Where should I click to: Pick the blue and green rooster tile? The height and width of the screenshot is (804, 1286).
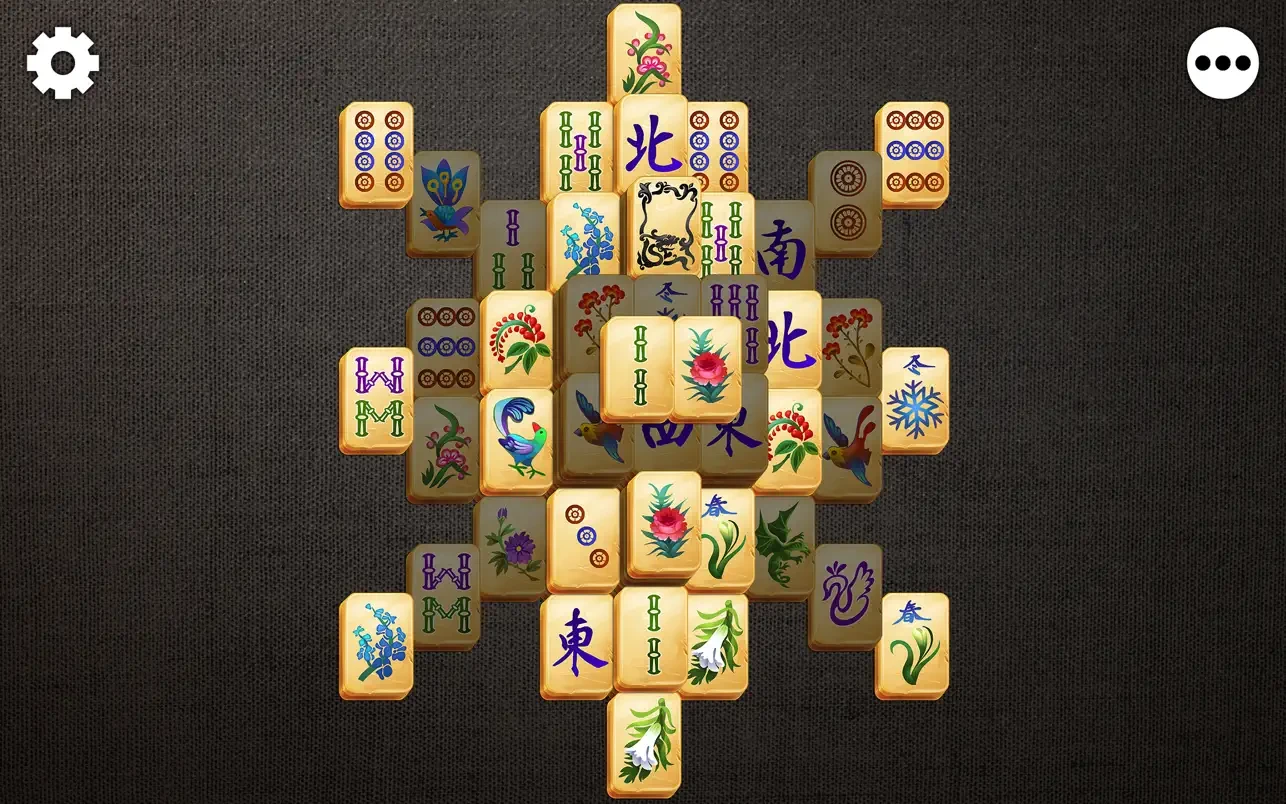pos(517,441)
